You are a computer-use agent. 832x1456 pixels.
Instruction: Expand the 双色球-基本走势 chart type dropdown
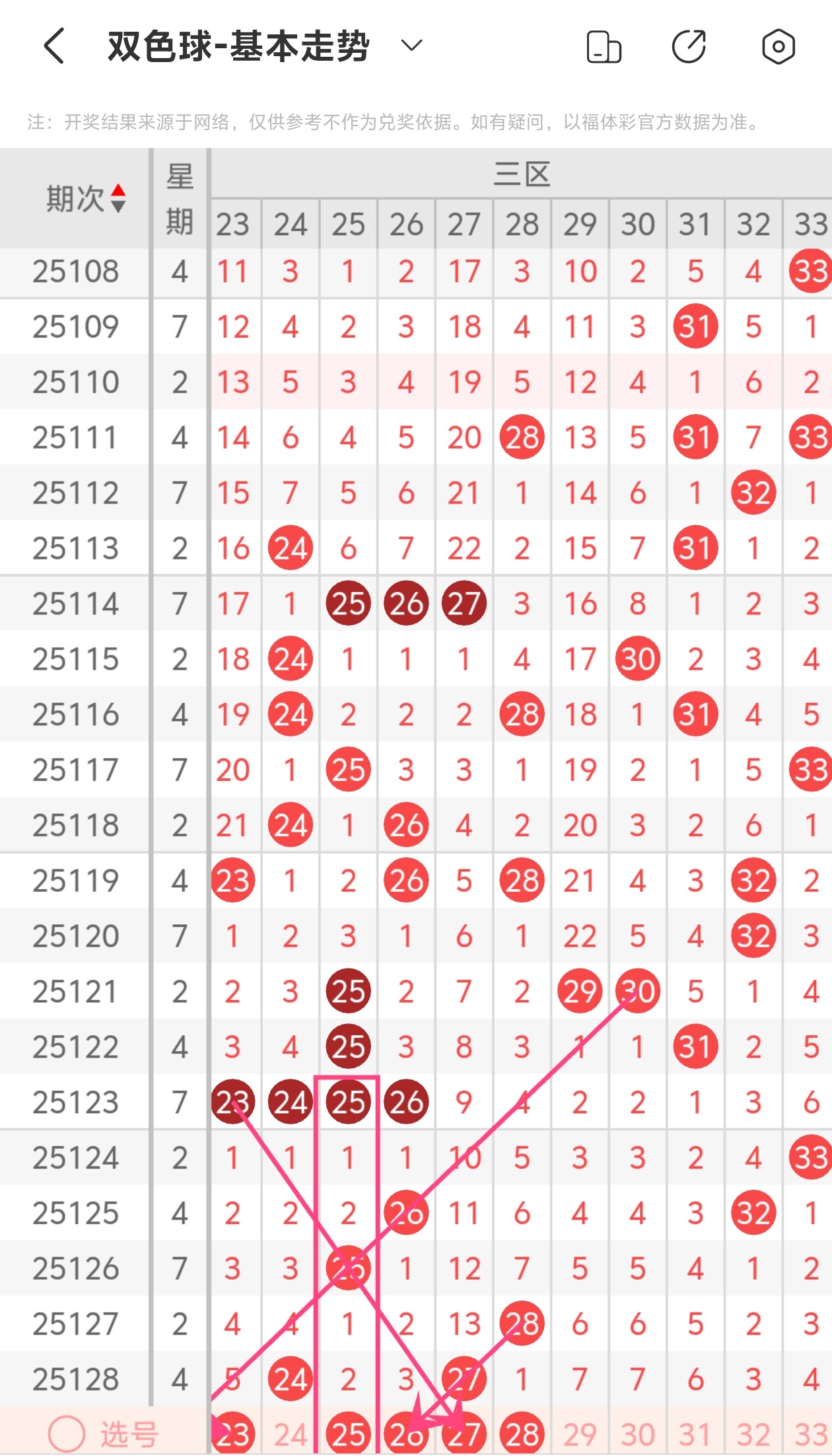[411, 46]
